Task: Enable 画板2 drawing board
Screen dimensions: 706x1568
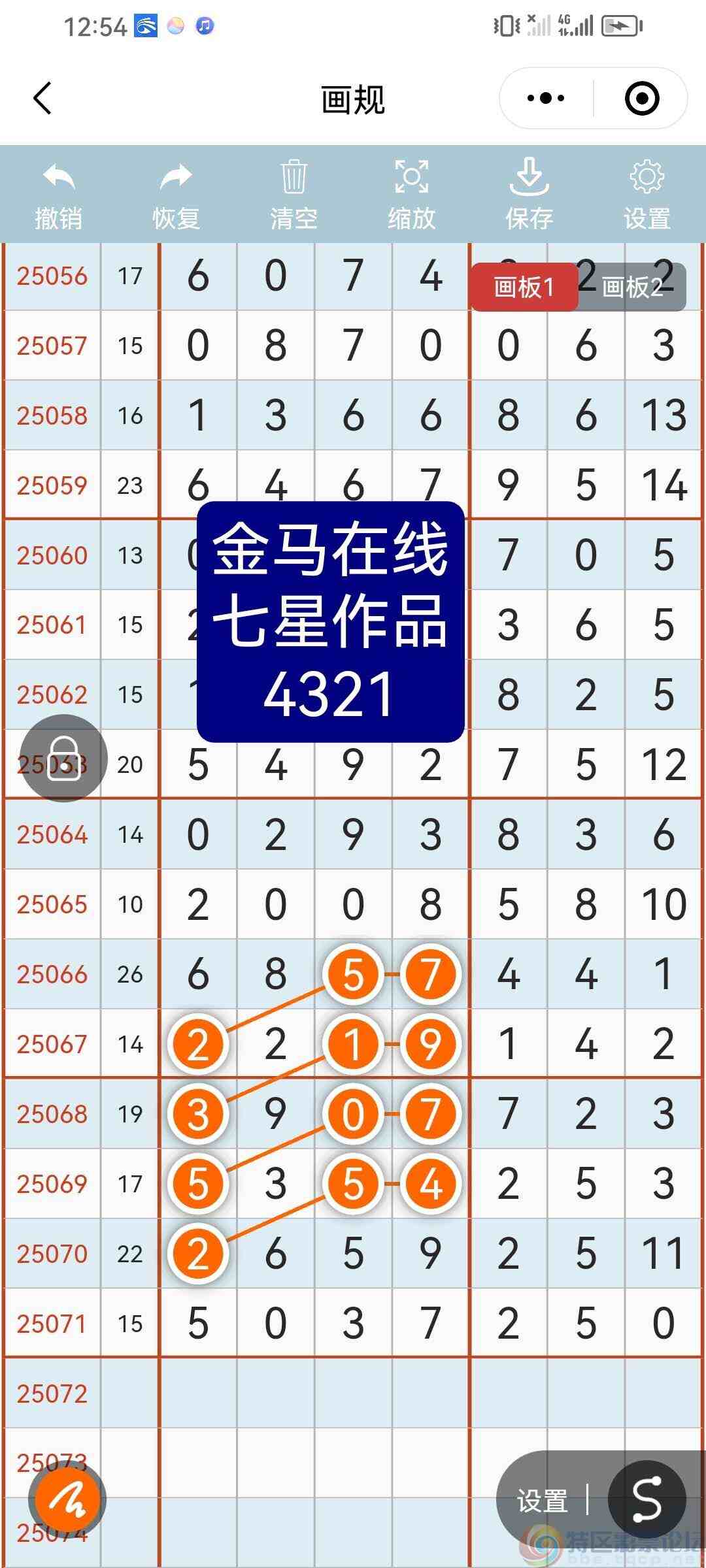Action: [x=632, y=286]
